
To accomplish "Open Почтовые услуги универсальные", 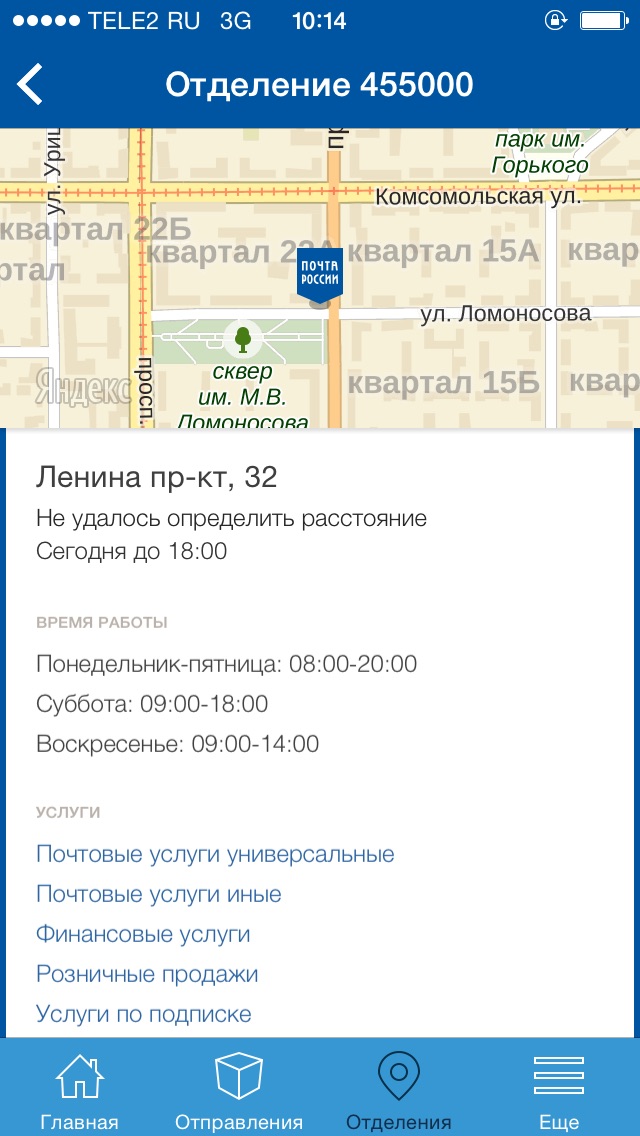I will (x=215, y=855).
